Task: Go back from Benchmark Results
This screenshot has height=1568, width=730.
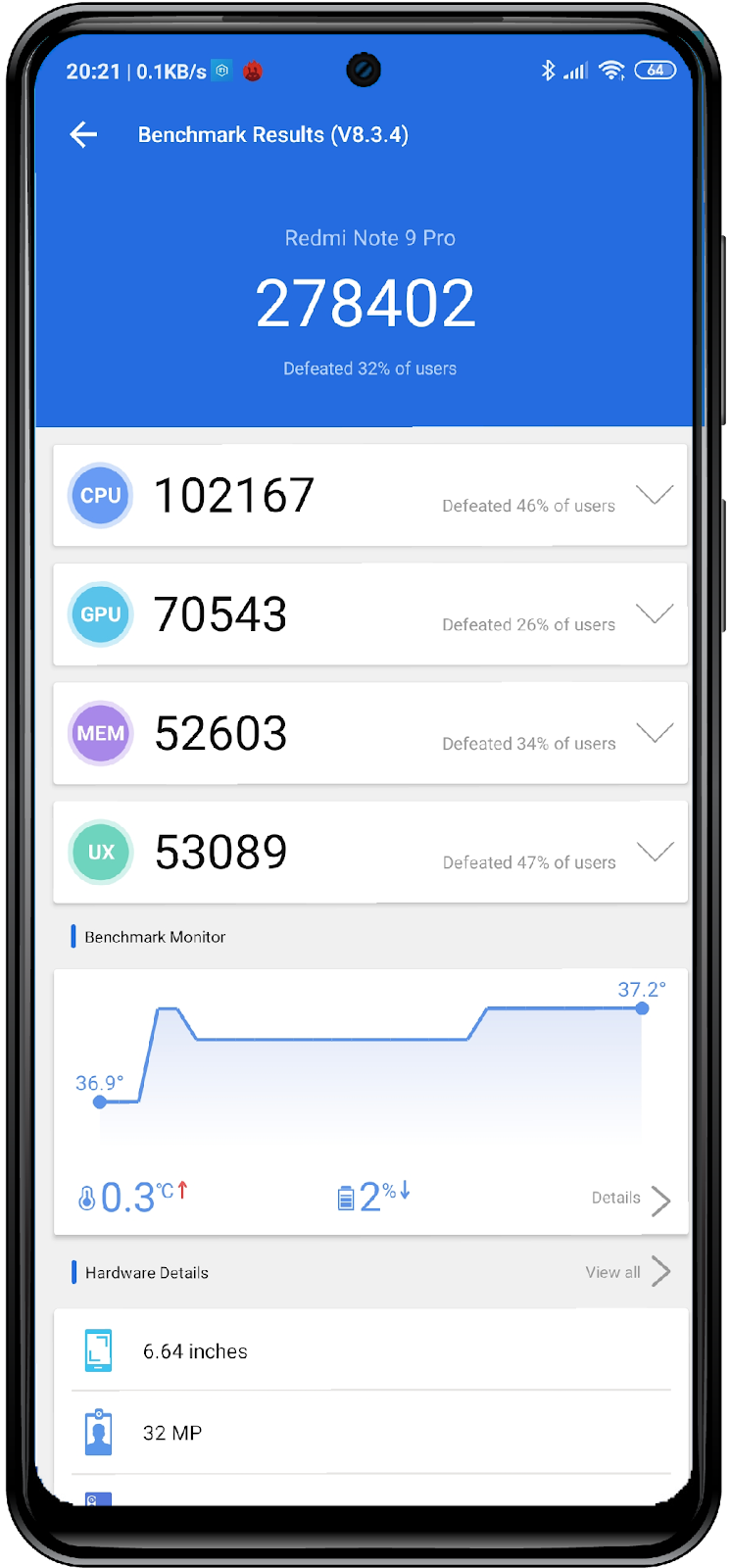Action: (x=84, y=135)
